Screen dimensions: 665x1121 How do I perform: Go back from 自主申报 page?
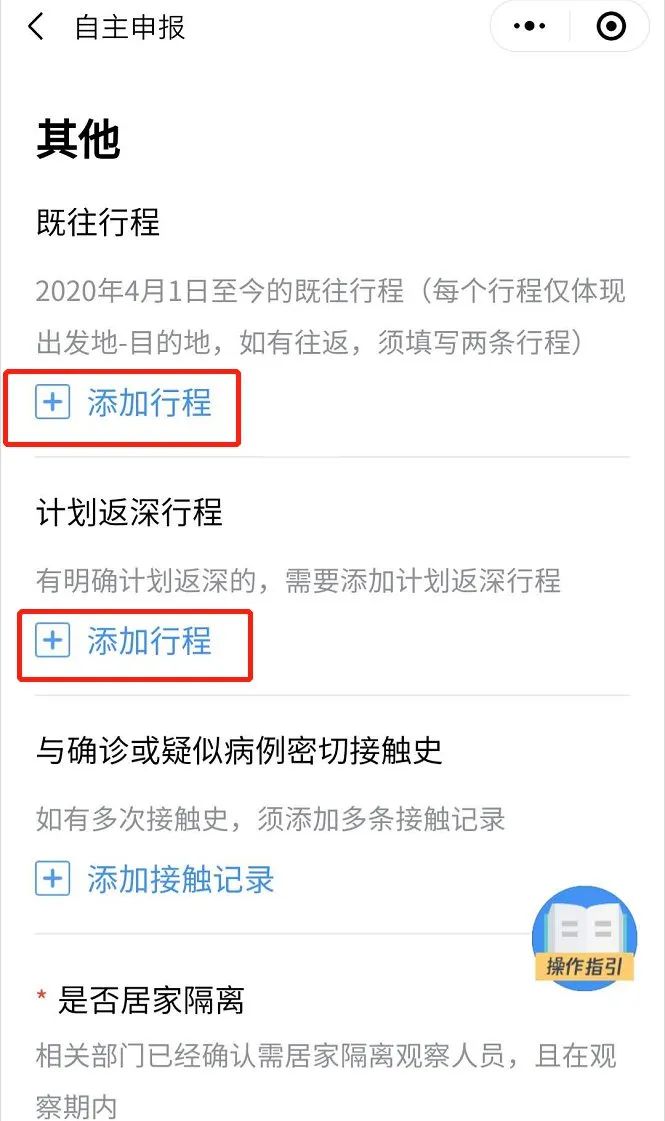click(x=37, y=27)
